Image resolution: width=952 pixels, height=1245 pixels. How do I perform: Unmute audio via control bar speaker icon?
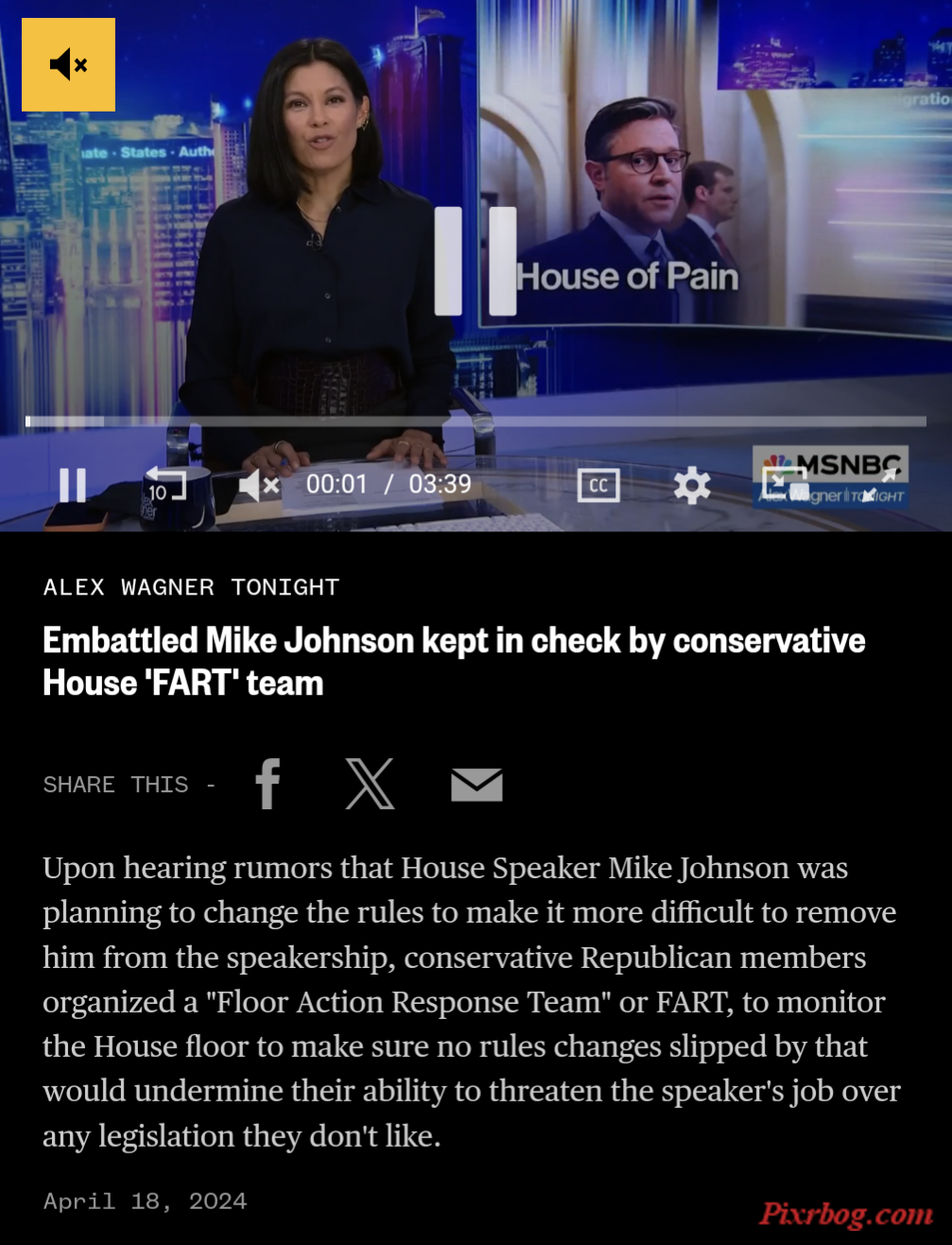(x=258, y=486)
